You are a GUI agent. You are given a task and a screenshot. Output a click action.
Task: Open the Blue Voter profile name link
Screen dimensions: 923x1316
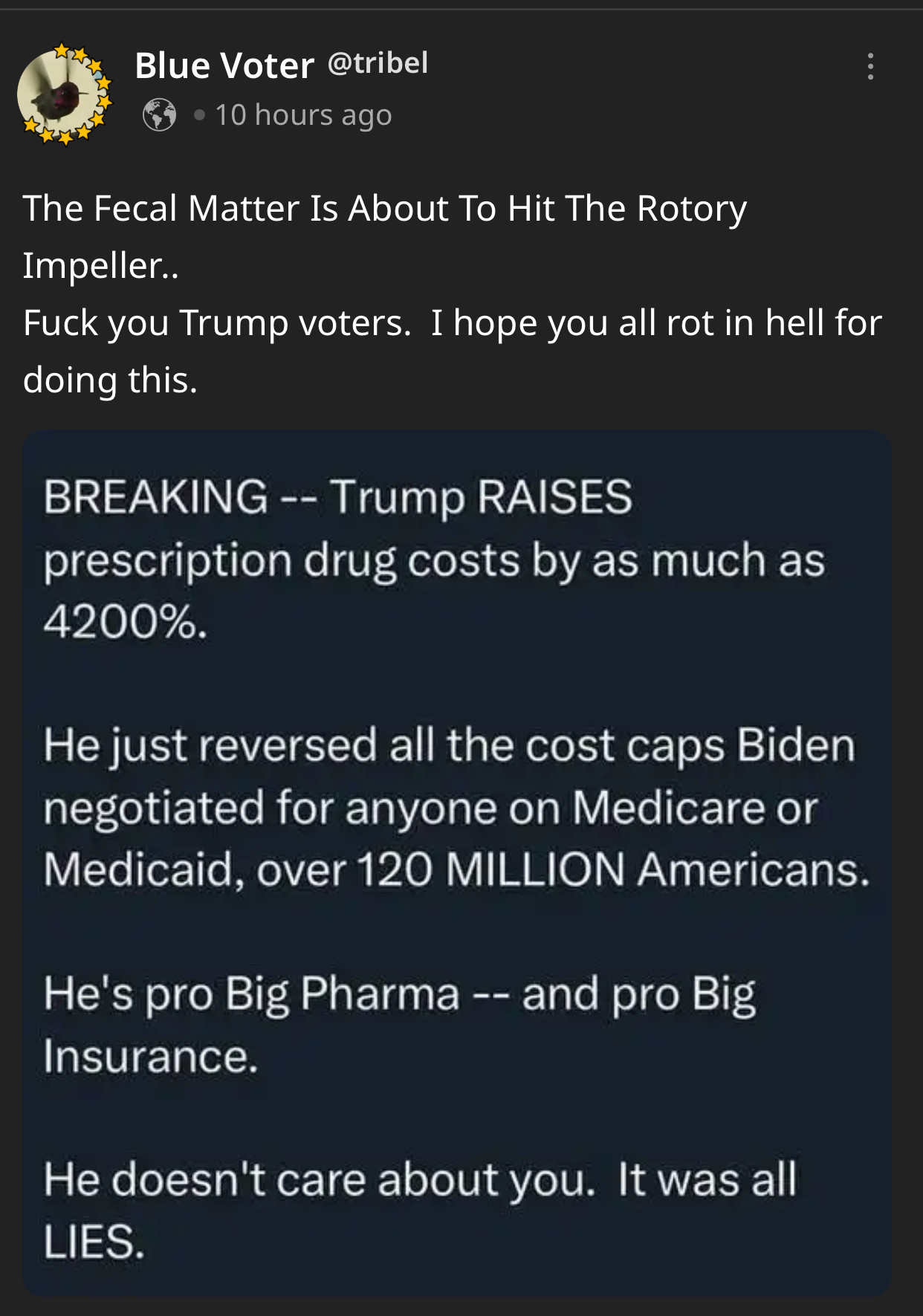(x=224, y=65)
